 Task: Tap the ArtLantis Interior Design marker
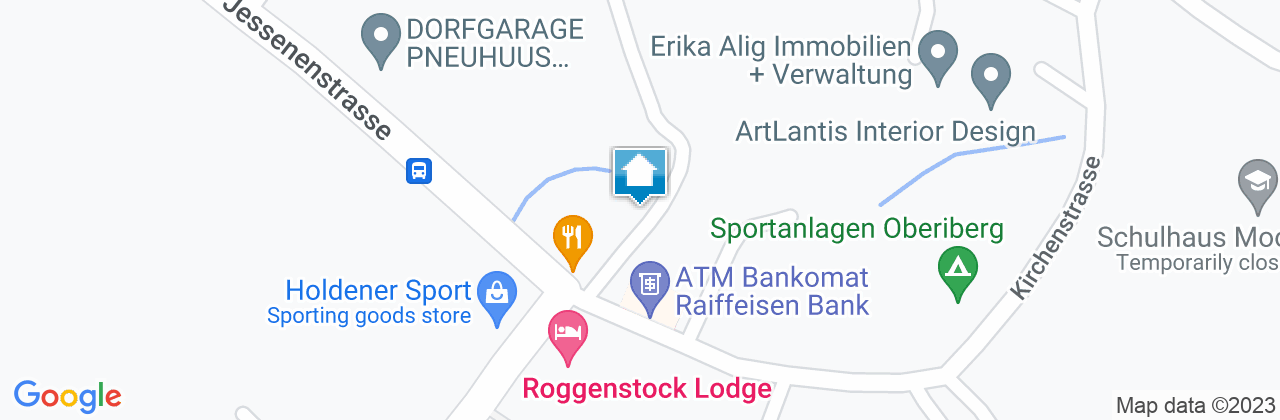pos(992,79)
